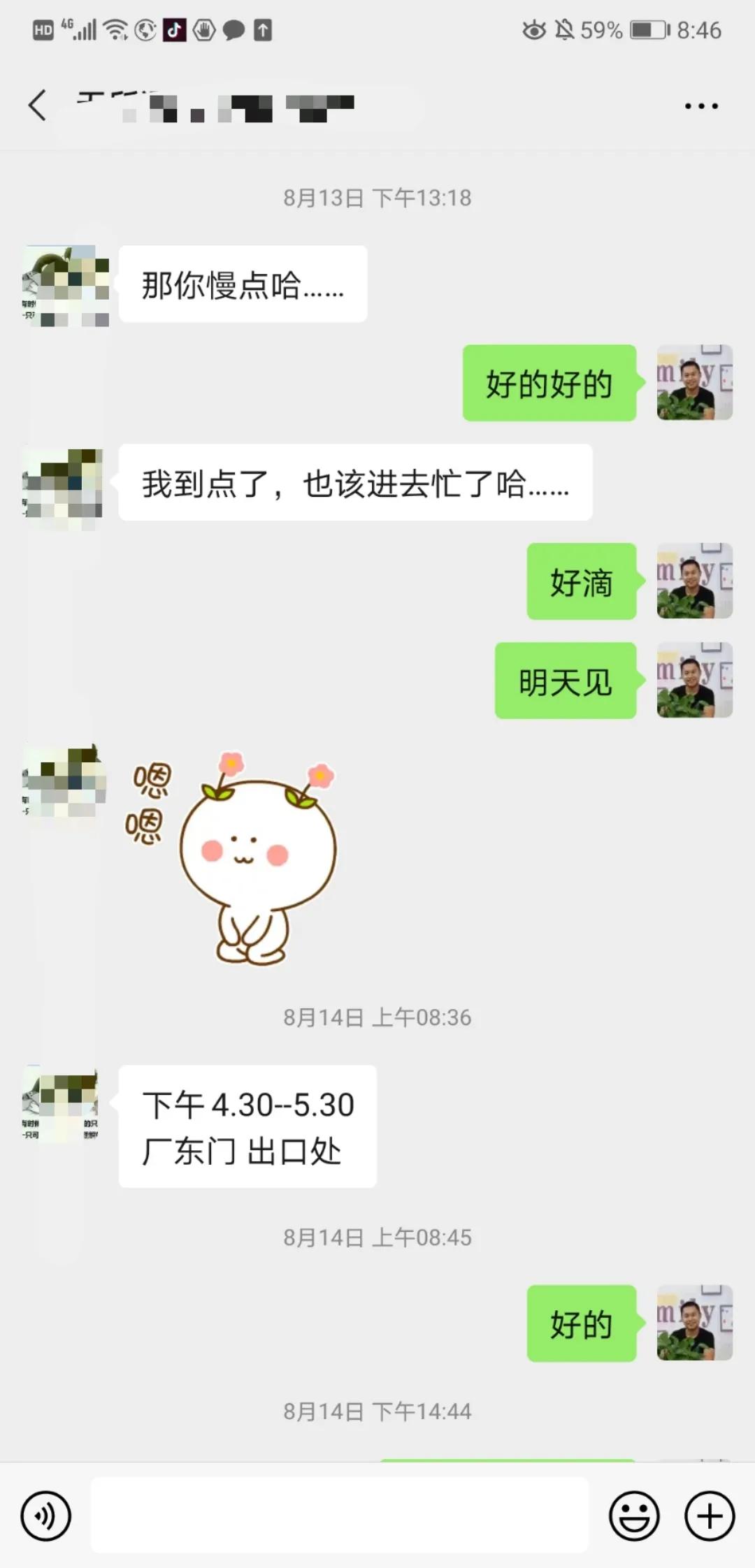Open more chat options via the three dots
Screen dimensions: 755x1568
pos(701,105)
